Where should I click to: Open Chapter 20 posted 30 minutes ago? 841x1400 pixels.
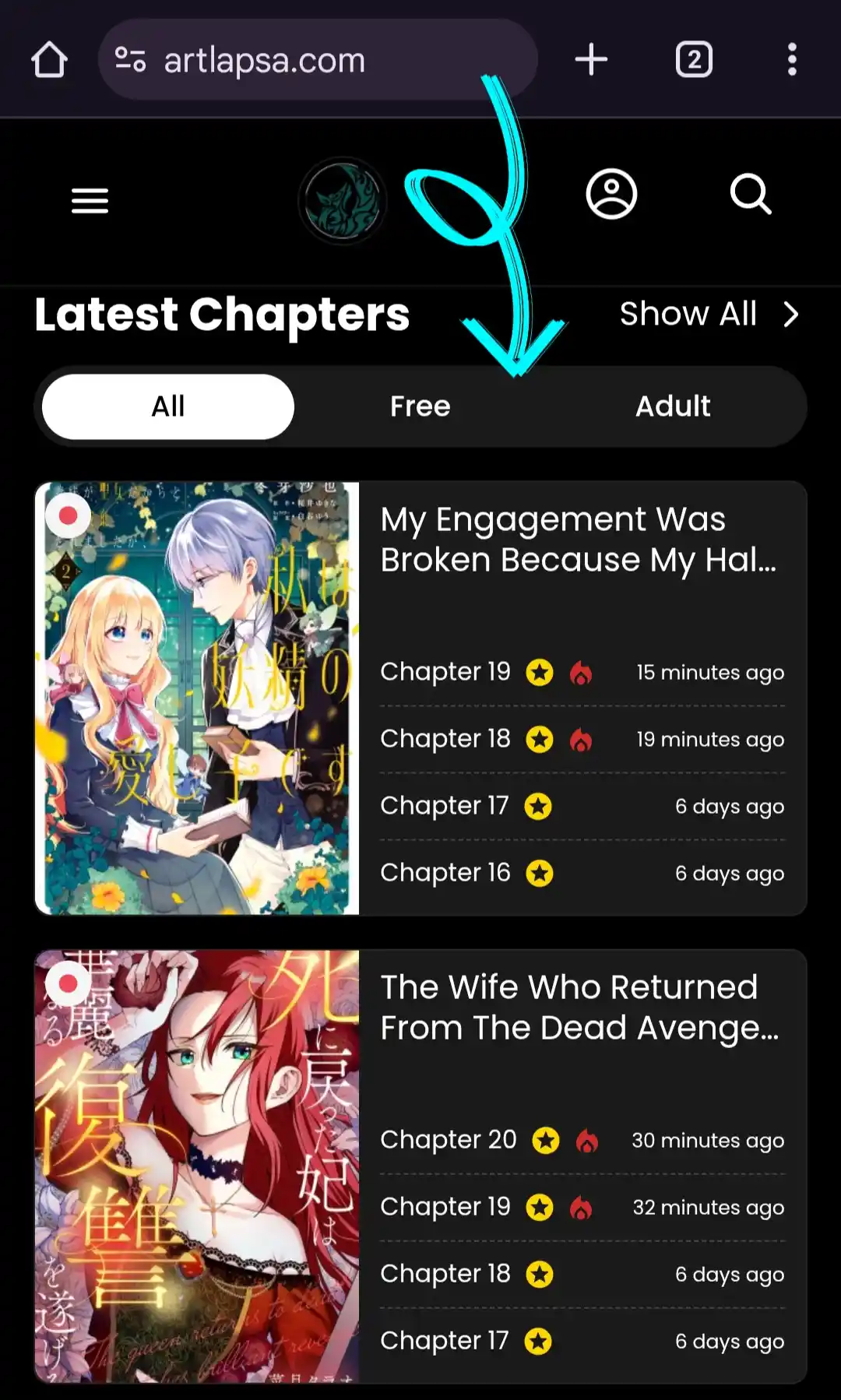pyautogui.click(x=582, y=1140)
